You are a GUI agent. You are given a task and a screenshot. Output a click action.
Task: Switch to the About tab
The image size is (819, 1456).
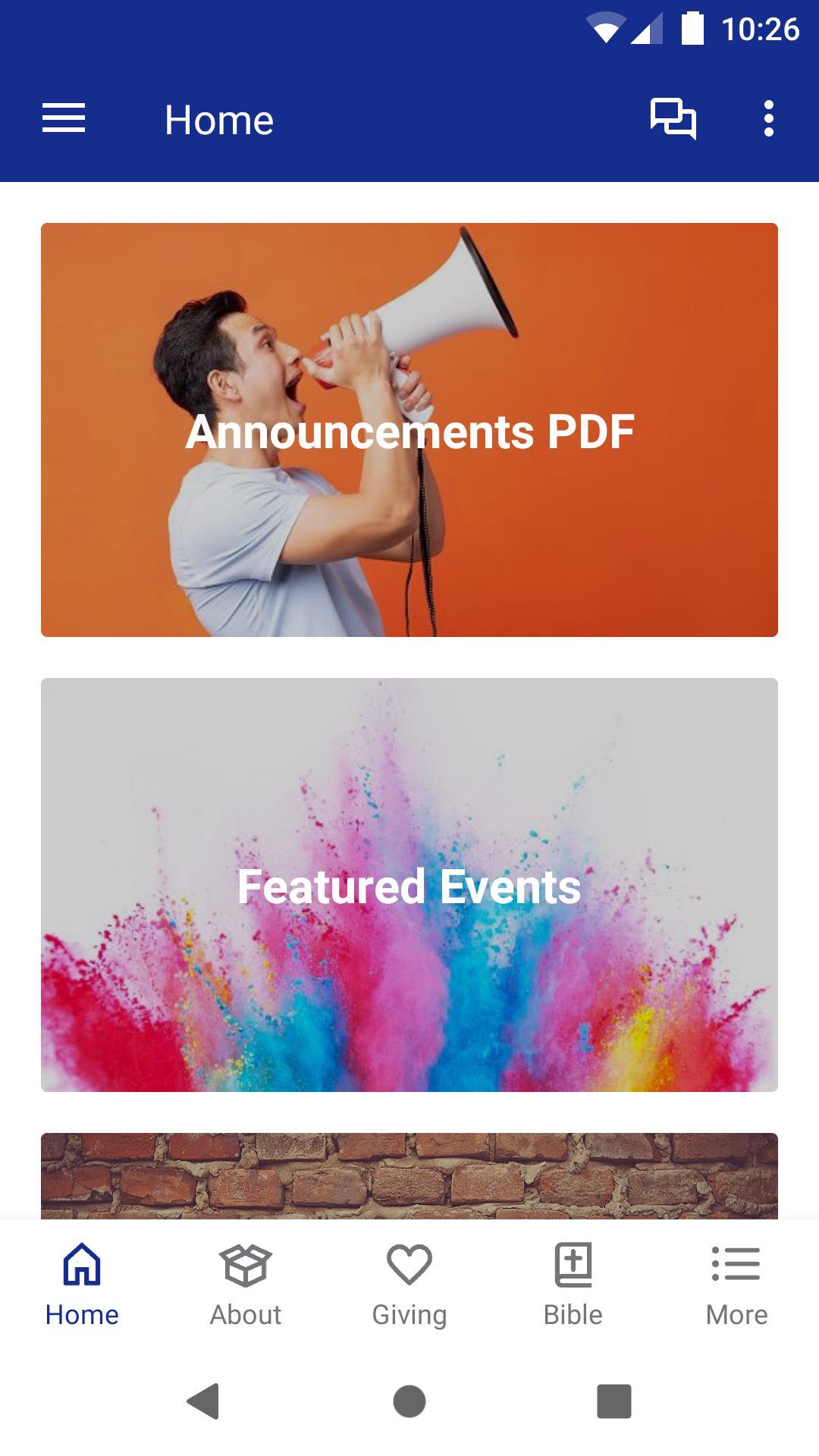coord(246,1285)
